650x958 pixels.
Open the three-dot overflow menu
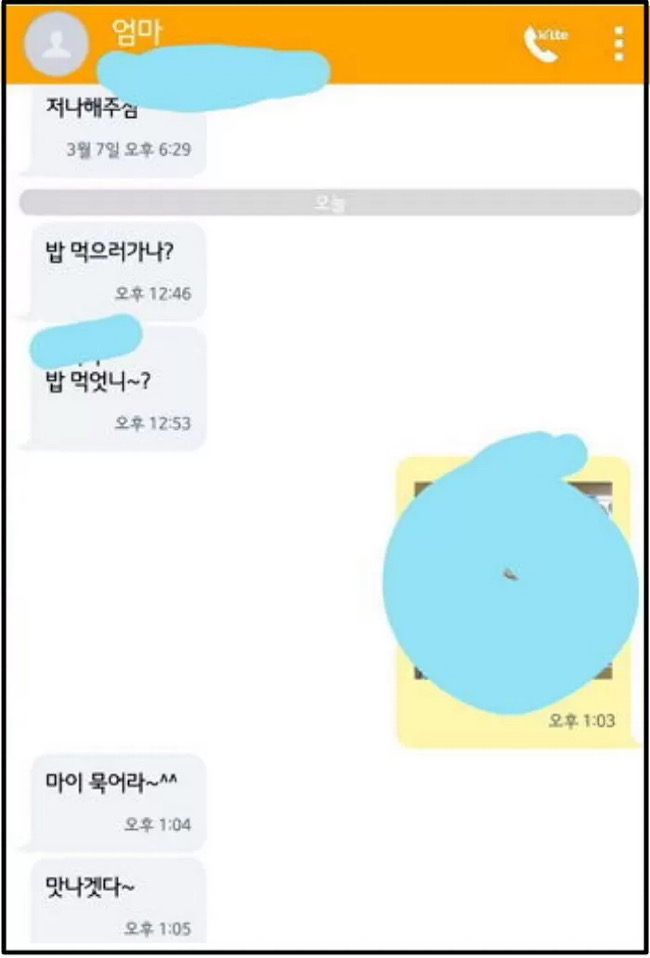coord(619,44)
